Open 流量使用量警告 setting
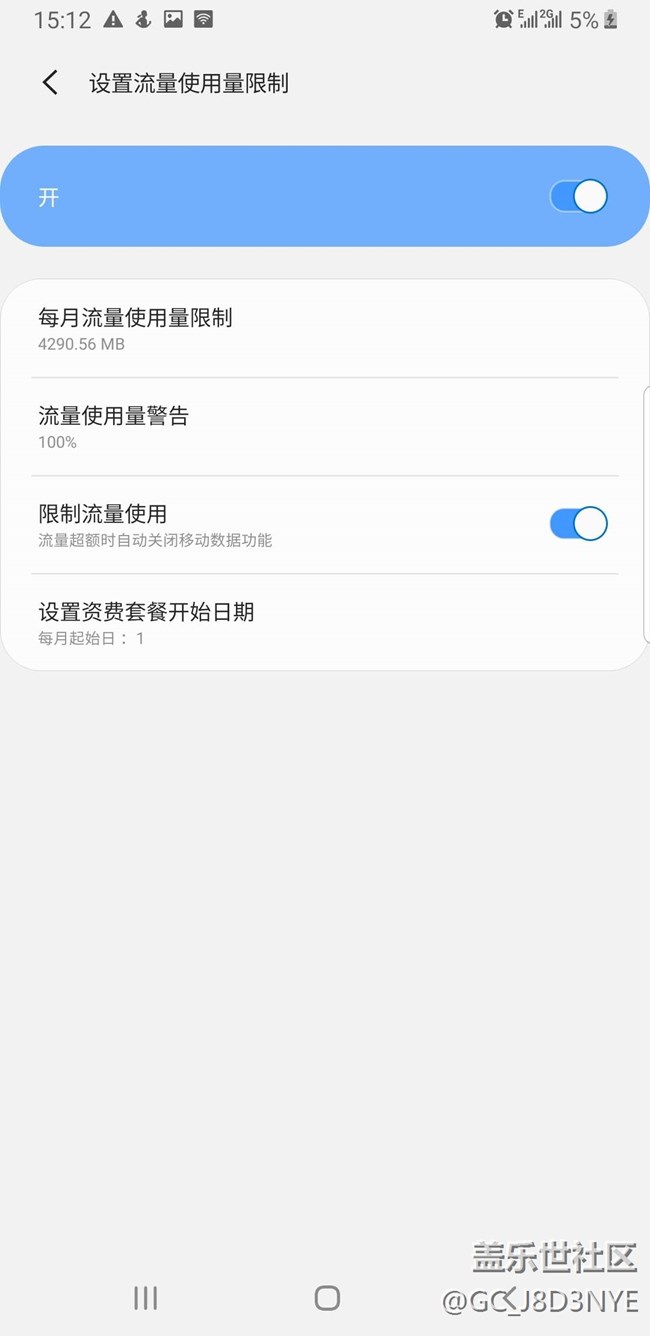This screenshot has height=1336, width=650. point(324,427)
